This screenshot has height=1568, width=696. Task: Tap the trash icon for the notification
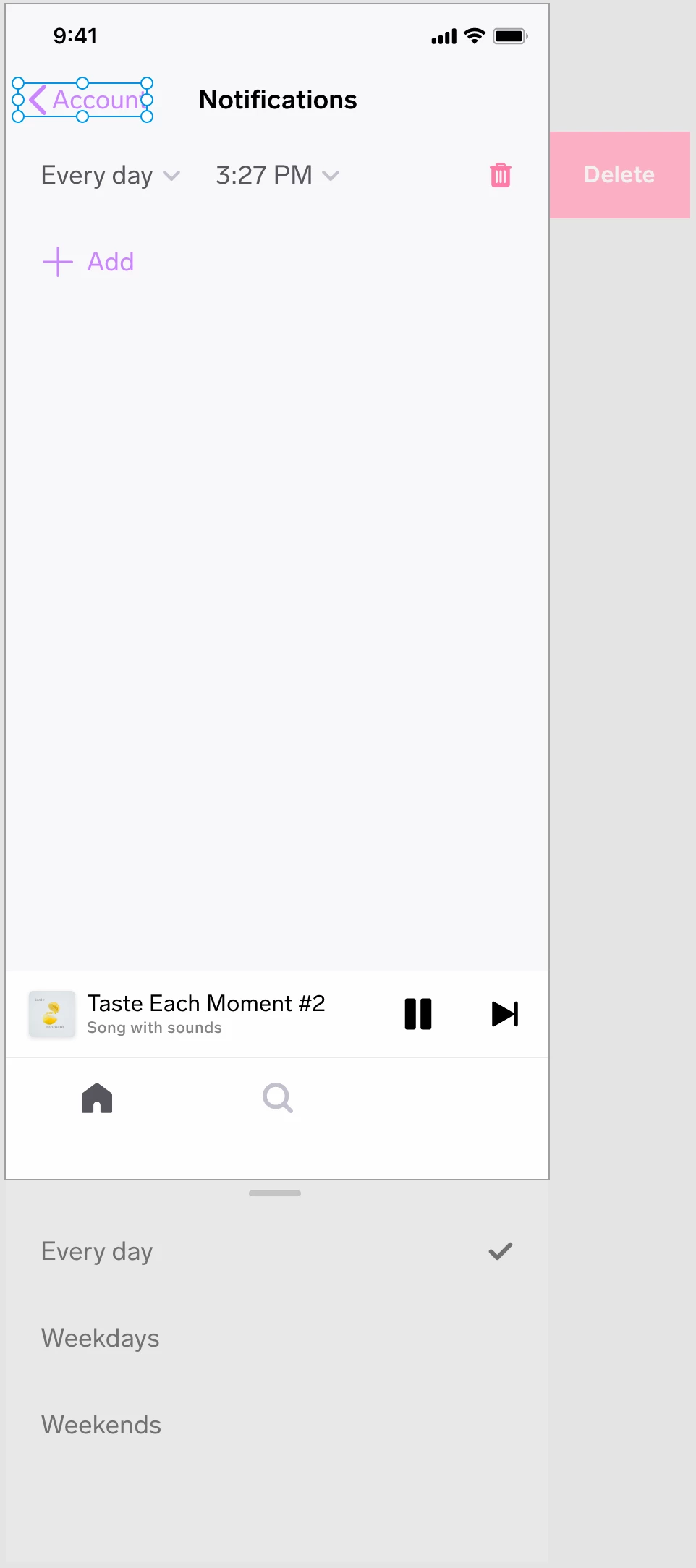pos(500,176)
